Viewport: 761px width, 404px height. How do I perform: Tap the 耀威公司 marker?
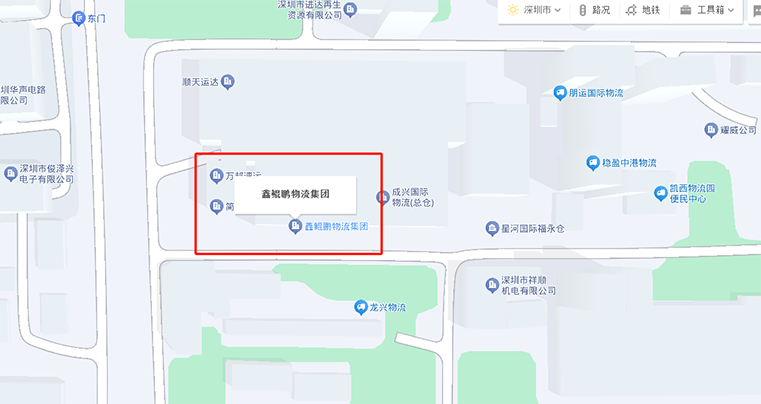pos(697,130)
